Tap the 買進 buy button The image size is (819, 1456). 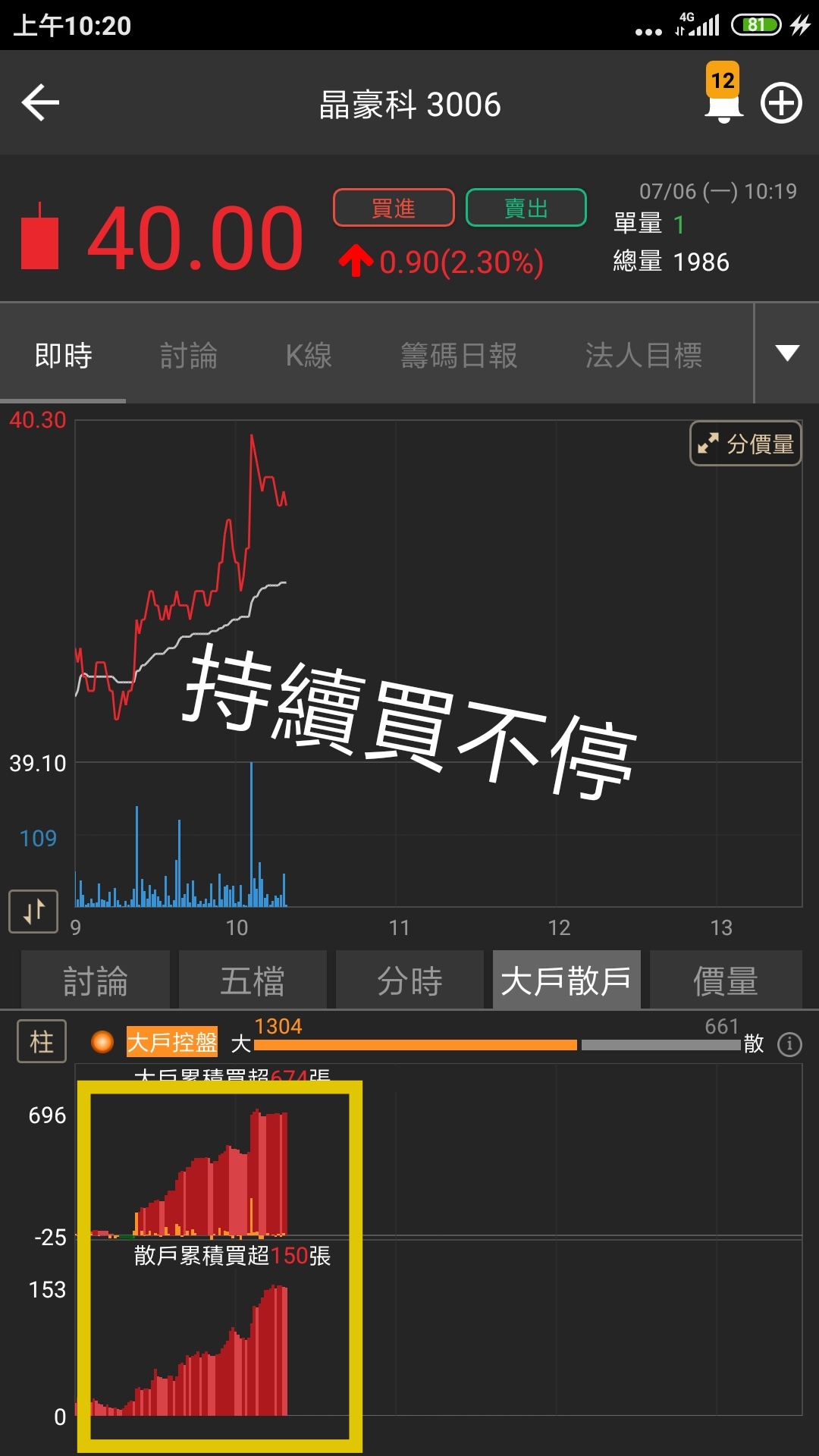point(394,208)
